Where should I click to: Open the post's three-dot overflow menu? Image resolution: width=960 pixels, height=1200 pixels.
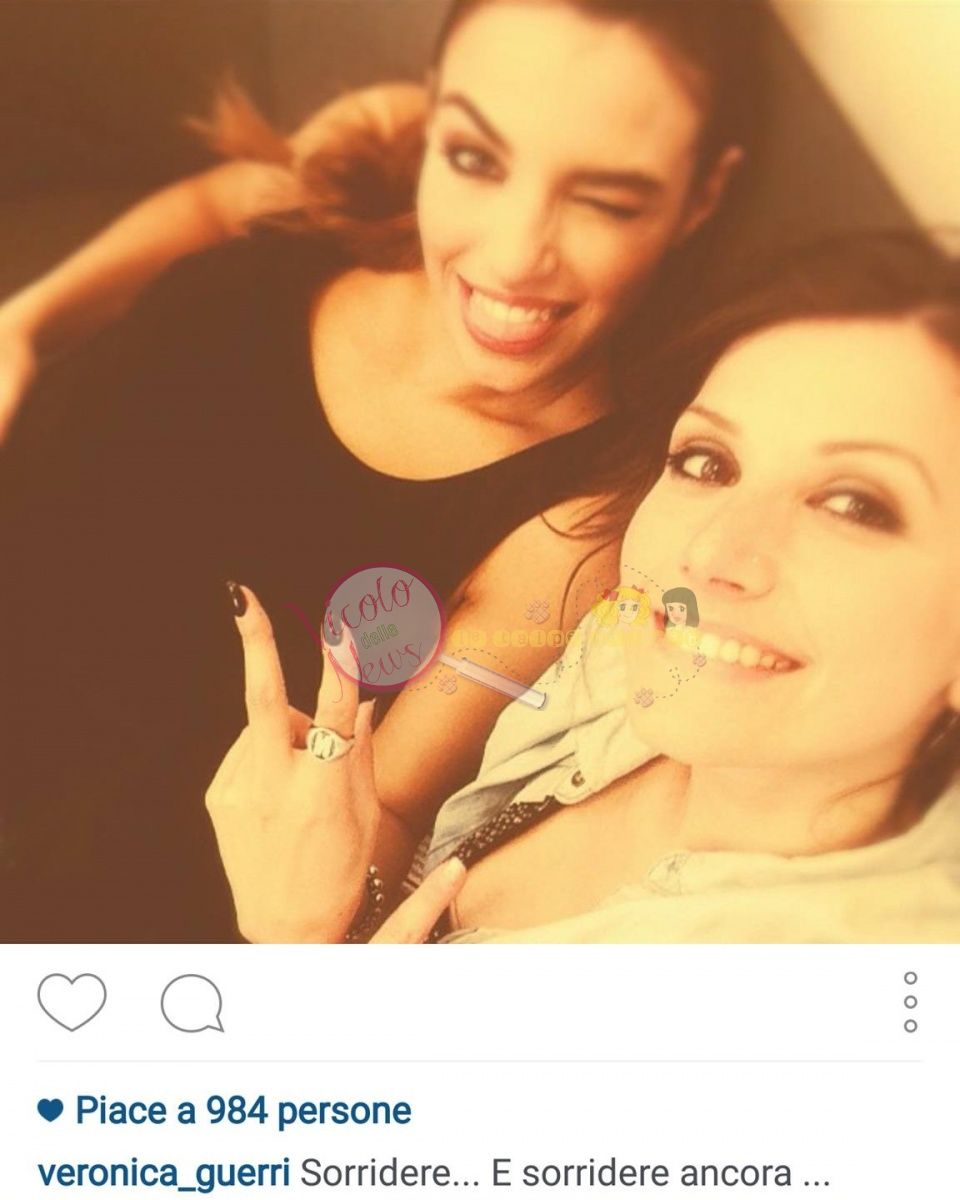[x=910, y=1001]
